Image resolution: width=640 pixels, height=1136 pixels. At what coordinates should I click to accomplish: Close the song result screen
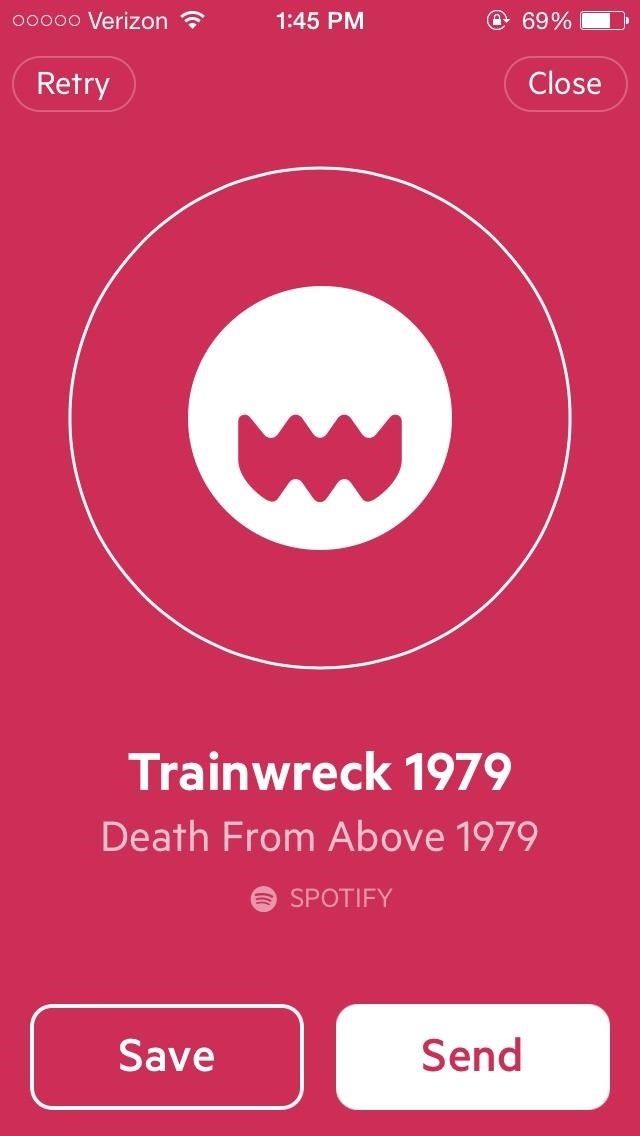pos(564,84)
